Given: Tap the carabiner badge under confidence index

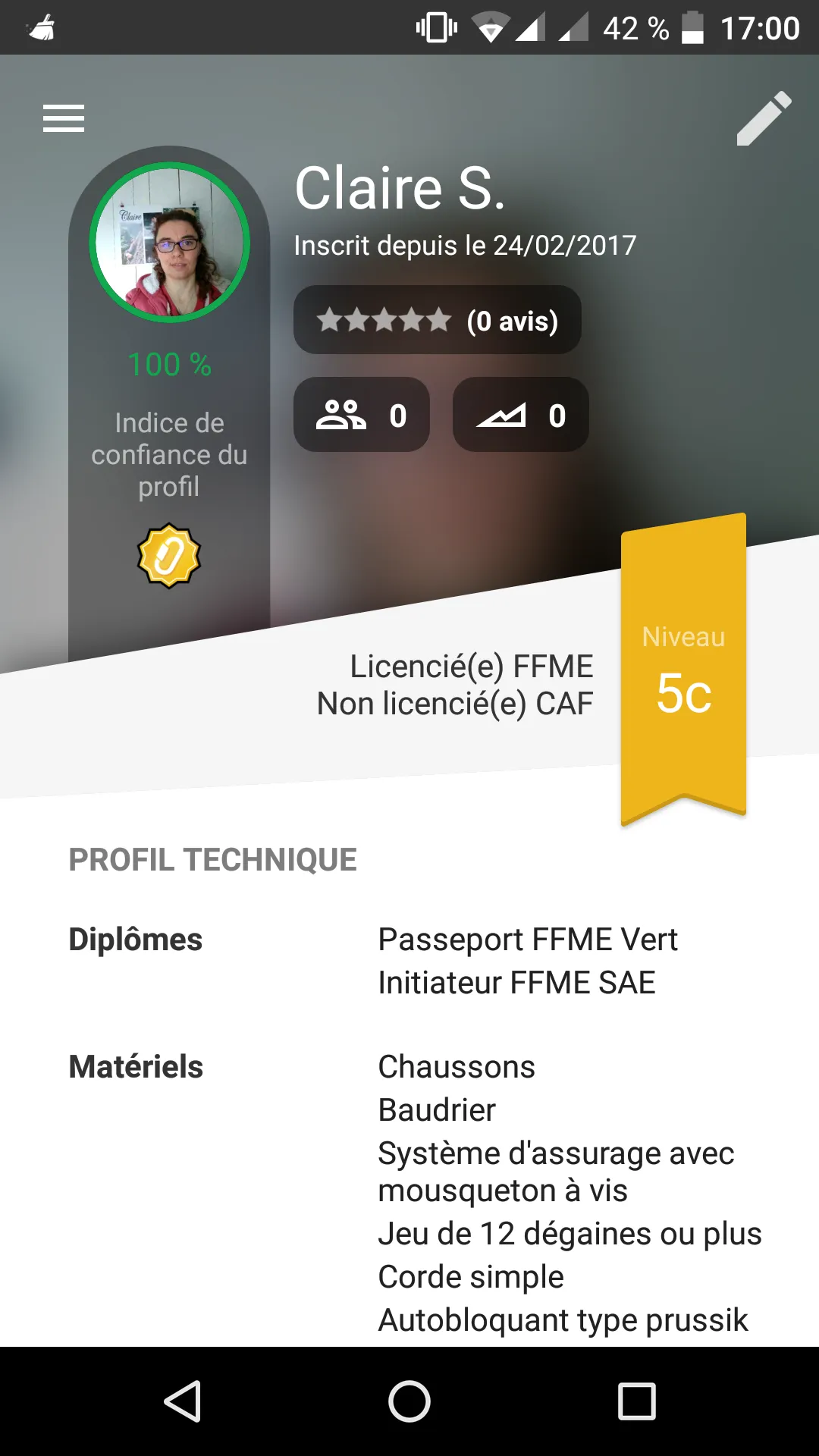Looking at the screenshot, I should coord(168,554).
